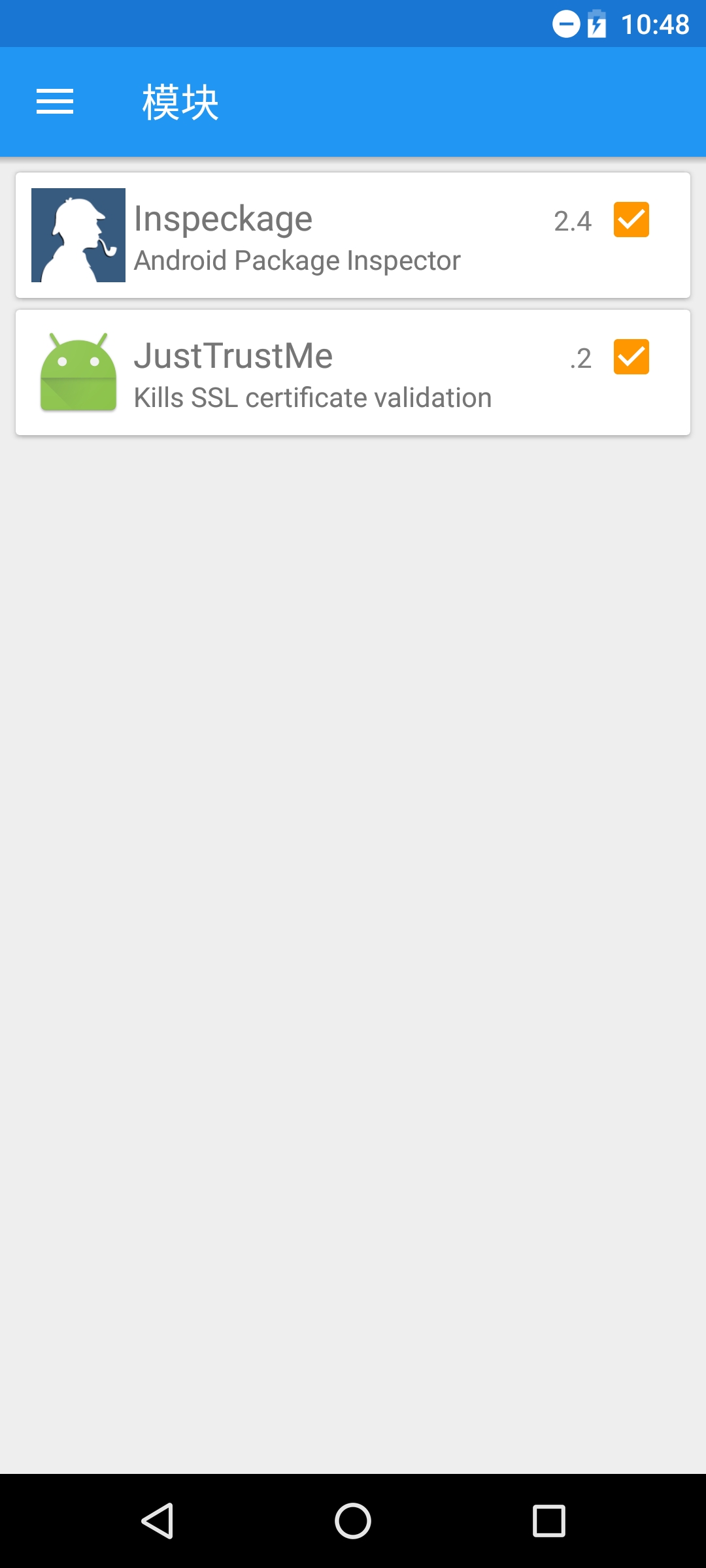Screen dimensions: 706x1568
Task: Go back with the system back button
Action: click(158, 1521)
